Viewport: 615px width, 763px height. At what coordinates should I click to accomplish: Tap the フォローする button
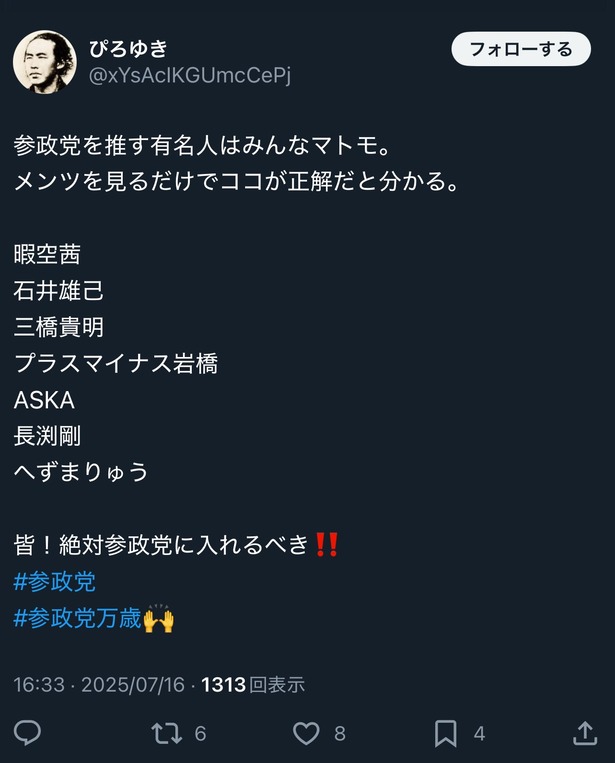coord(521,49)
